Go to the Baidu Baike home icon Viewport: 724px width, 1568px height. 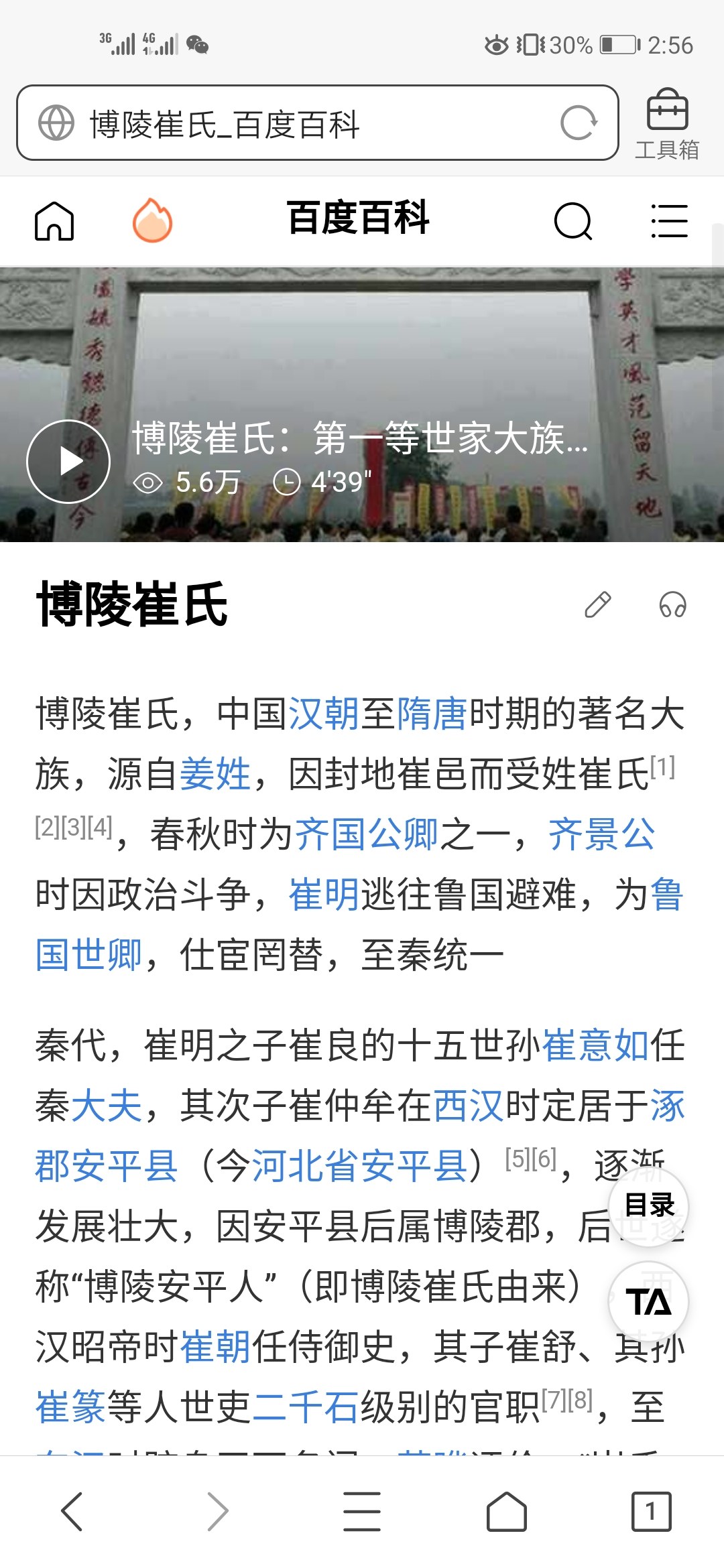[54, 221]
